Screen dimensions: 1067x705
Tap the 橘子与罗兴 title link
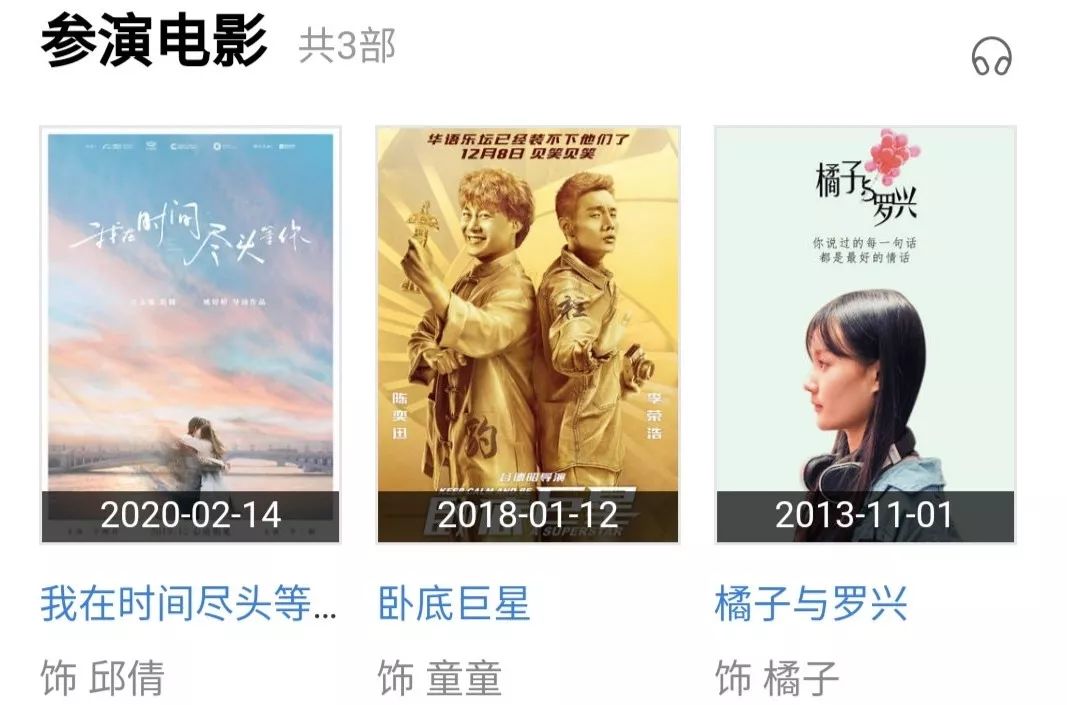click(811, 605)
